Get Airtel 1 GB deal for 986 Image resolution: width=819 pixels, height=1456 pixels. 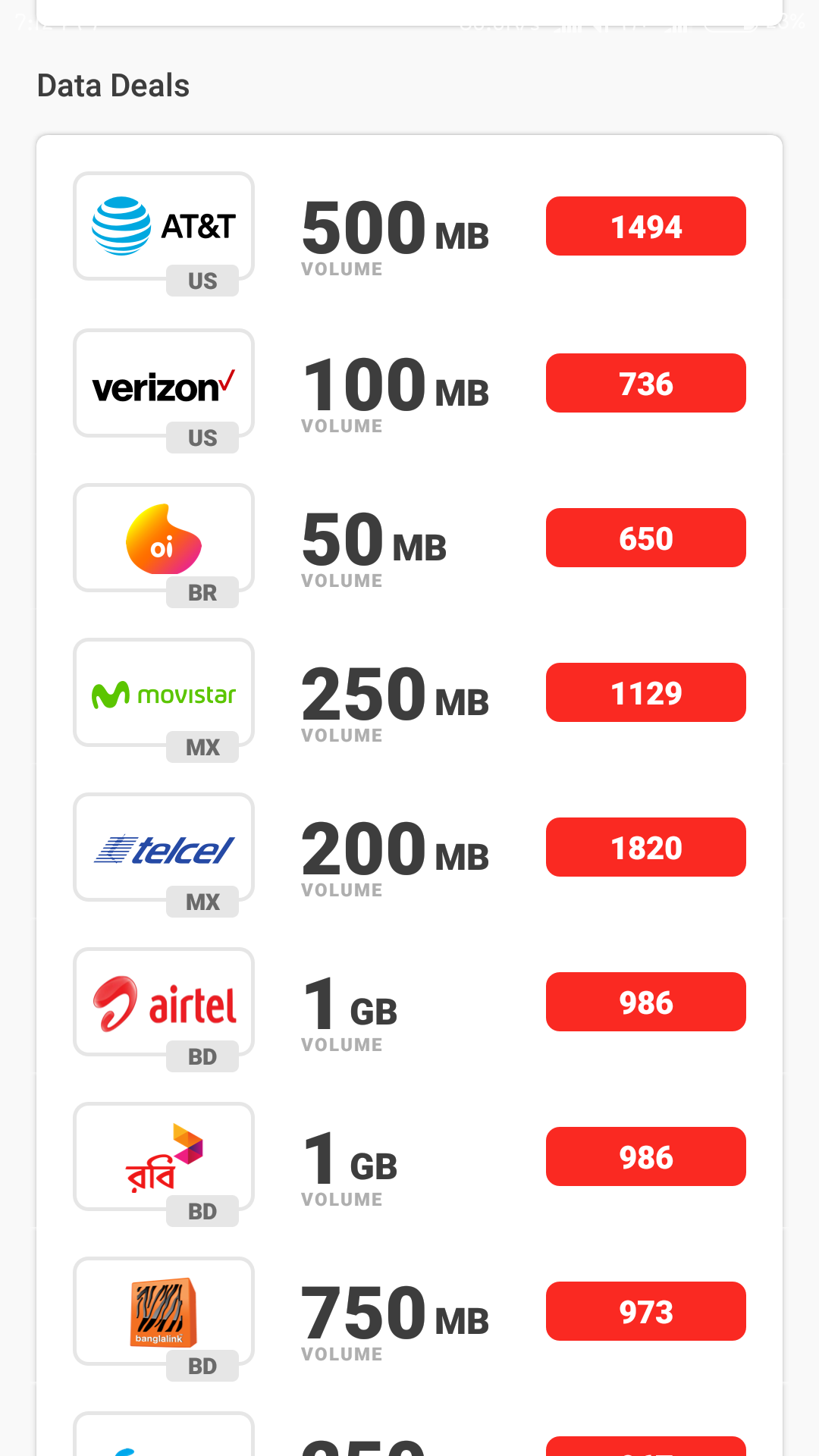646,1002
